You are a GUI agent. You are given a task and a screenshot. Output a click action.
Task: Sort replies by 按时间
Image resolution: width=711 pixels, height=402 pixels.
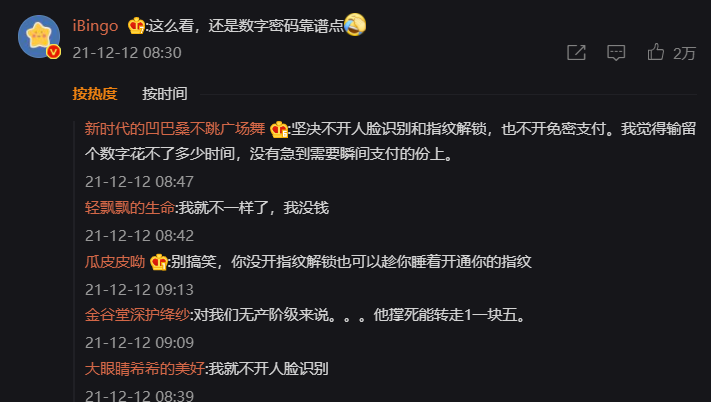coord(165,94)
